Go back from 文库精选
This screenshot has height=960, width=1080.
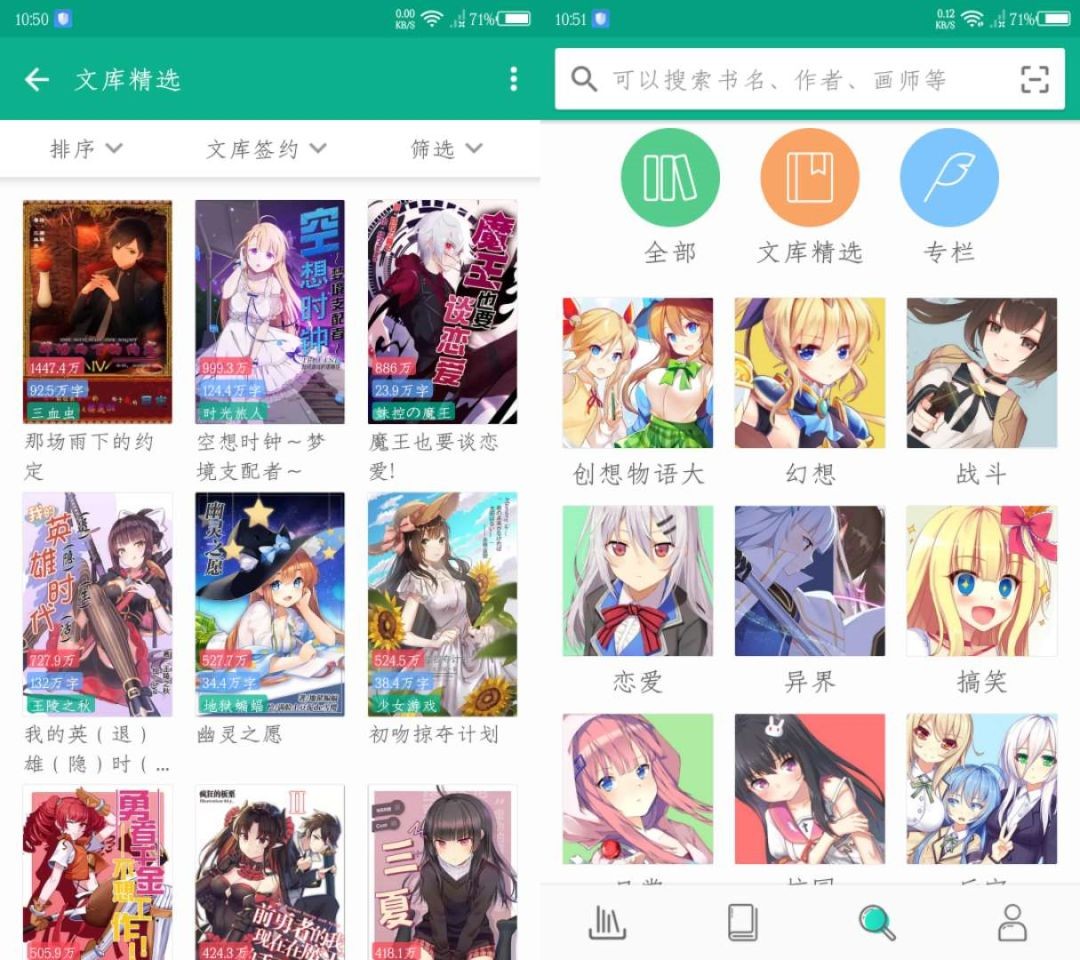pos(37,80)
